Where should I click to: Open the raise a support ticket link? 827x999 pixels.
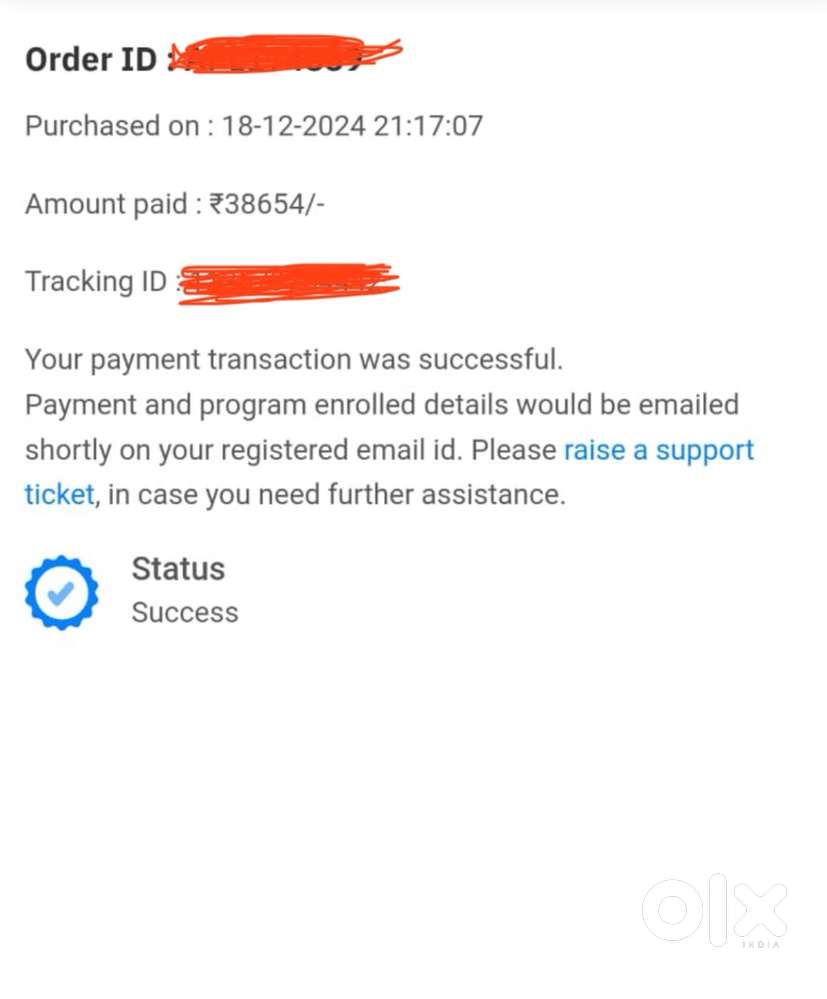point(658,450)
